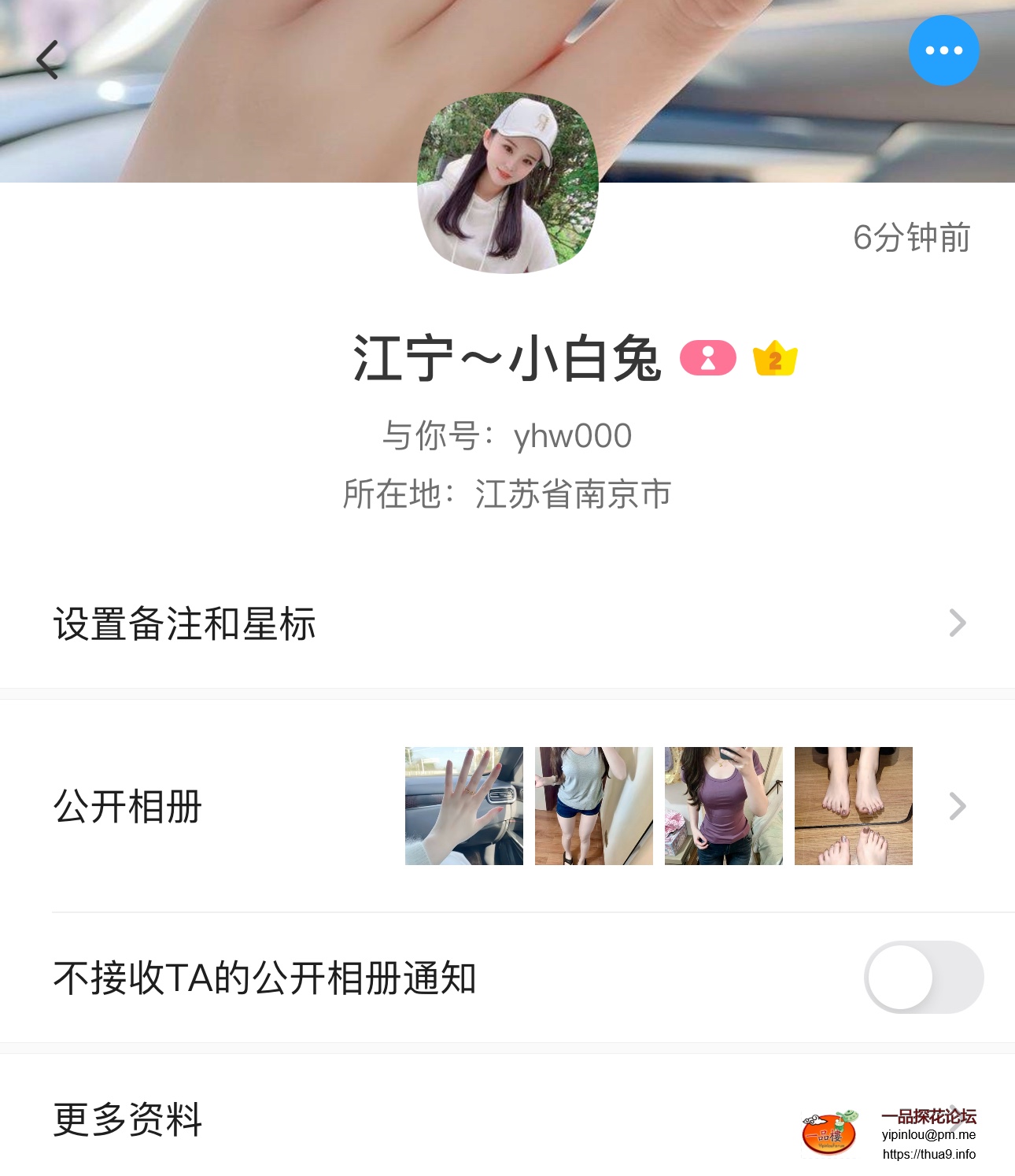1015x1176 pixels.
Task: Open the purple shirt selfie album photo
Action: pyautogui.click(x=724, y=806)
